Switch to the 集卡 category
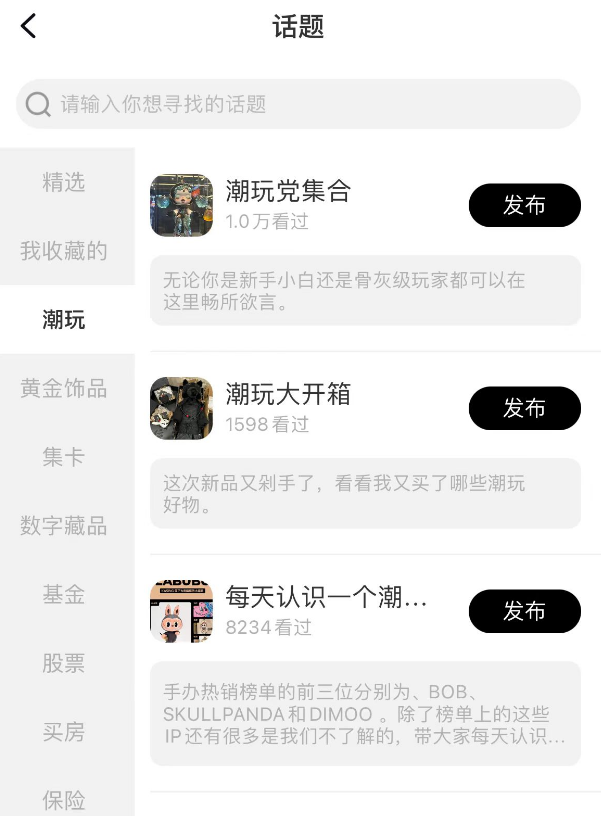Image resolution: width=601 pixels, height=816 pixels. tap(64, 457)
